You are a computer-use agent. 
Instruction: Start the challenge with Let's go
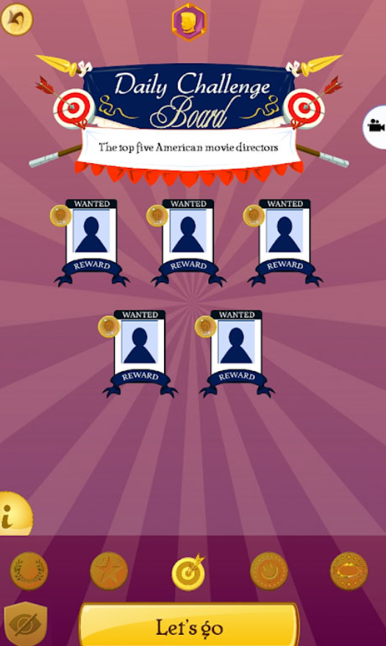[x=189, y=626]
